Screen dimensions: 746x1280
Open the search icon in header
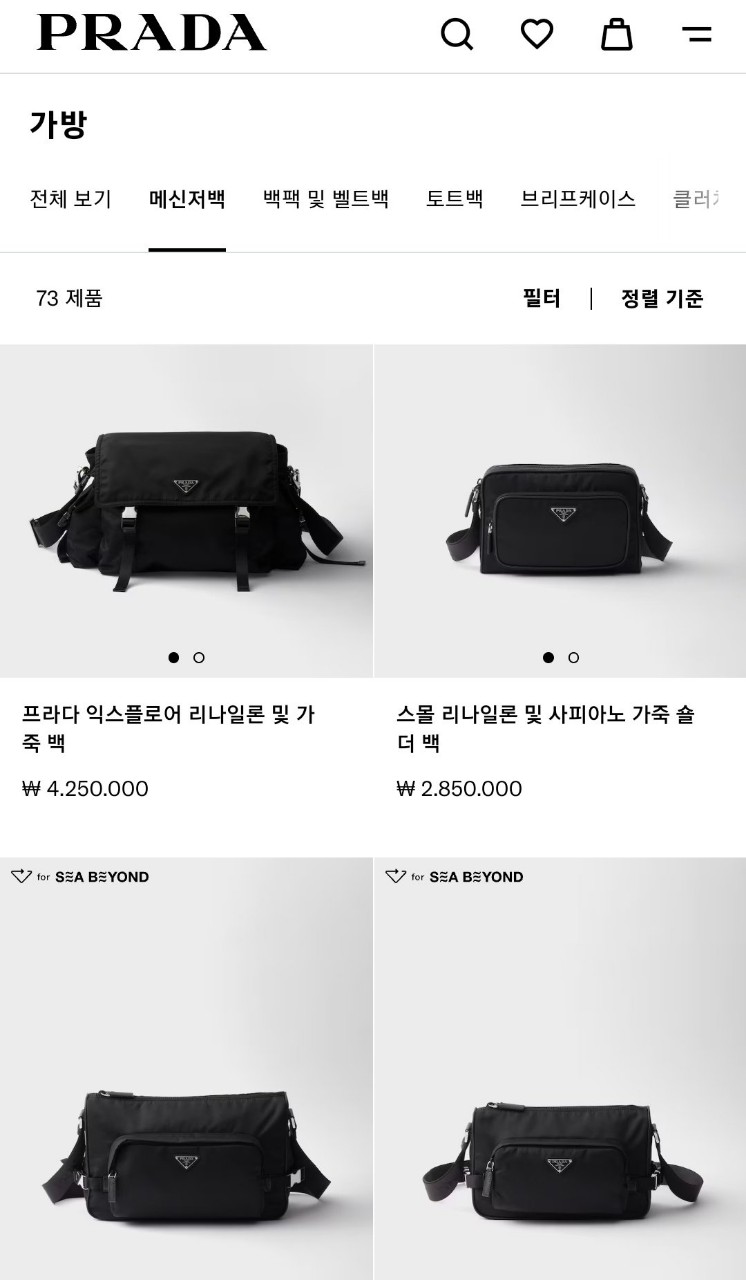click(x=457, y=34)
